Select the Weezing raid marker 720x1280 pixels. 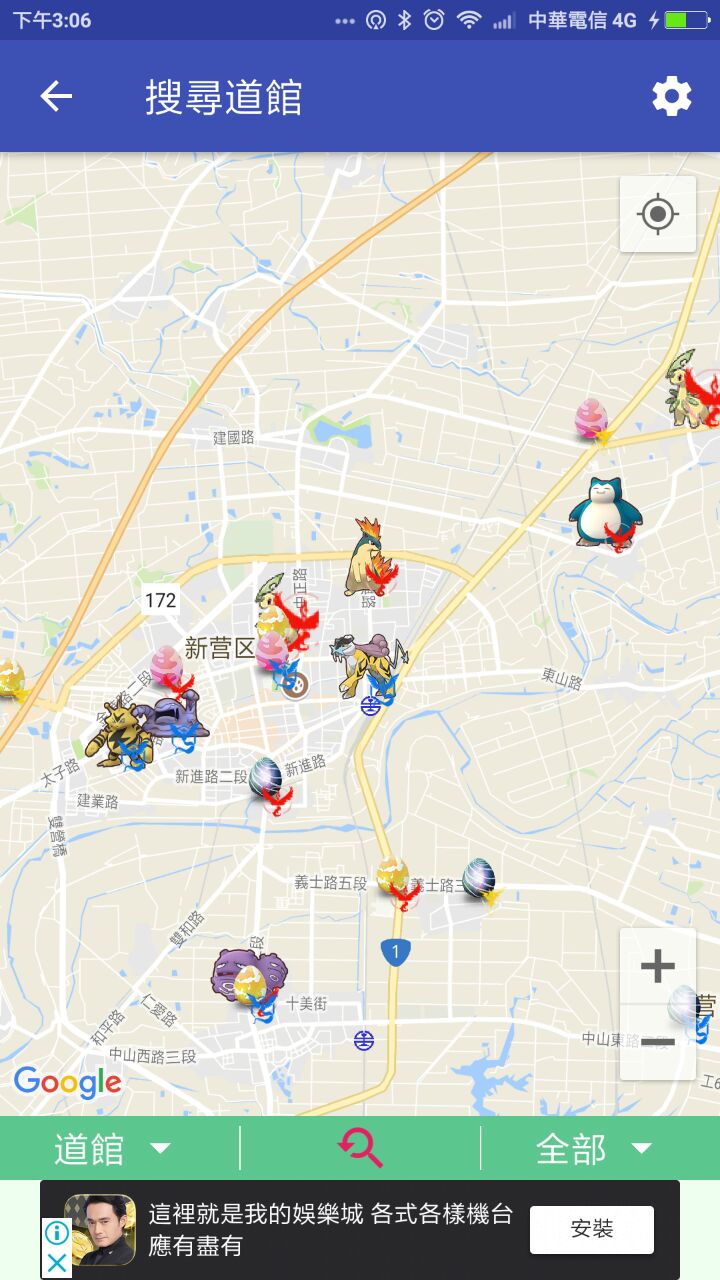(238, 975)
